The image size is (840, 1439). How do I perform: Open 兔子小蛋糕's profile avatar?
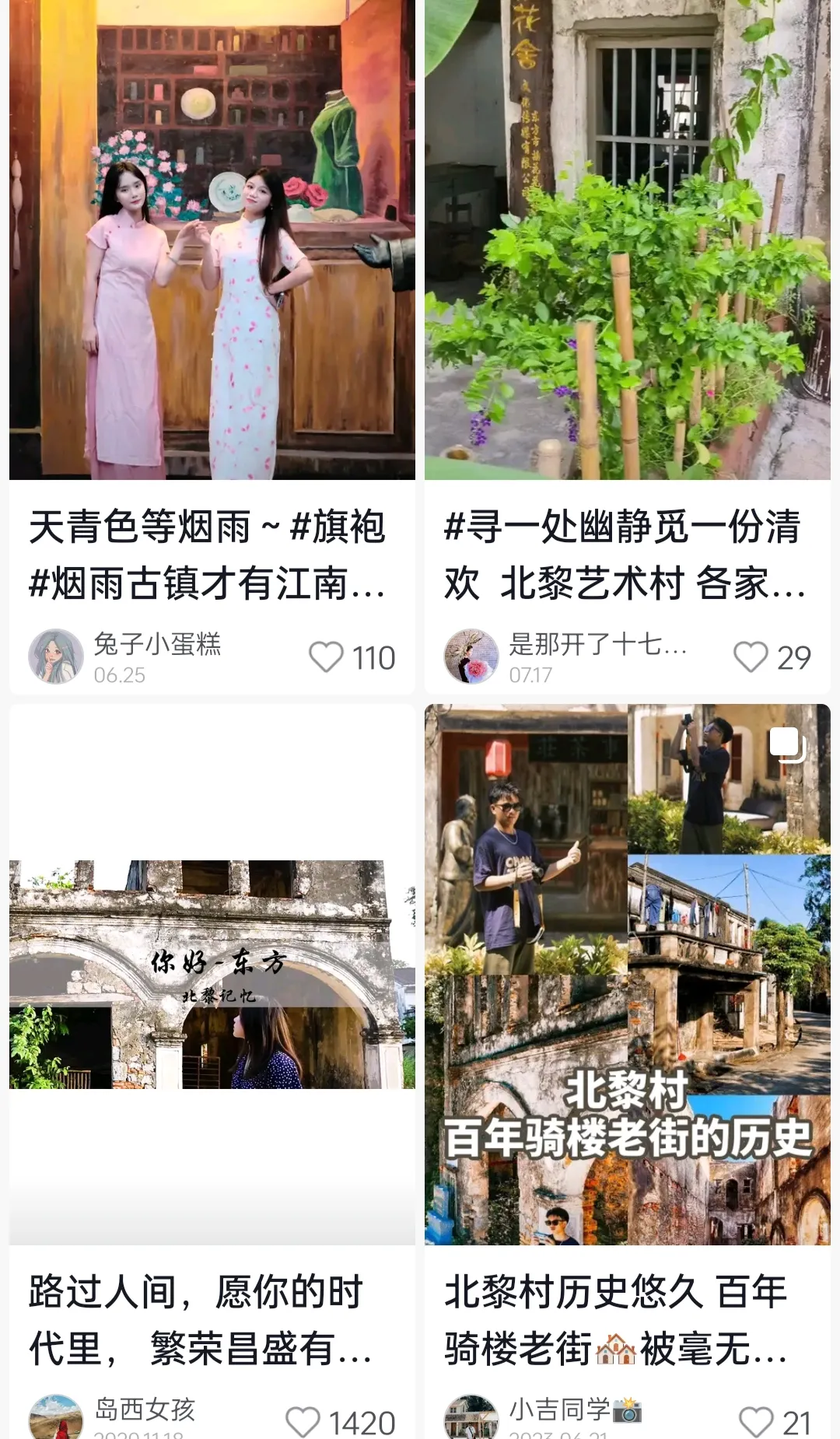tap(56, 656)
